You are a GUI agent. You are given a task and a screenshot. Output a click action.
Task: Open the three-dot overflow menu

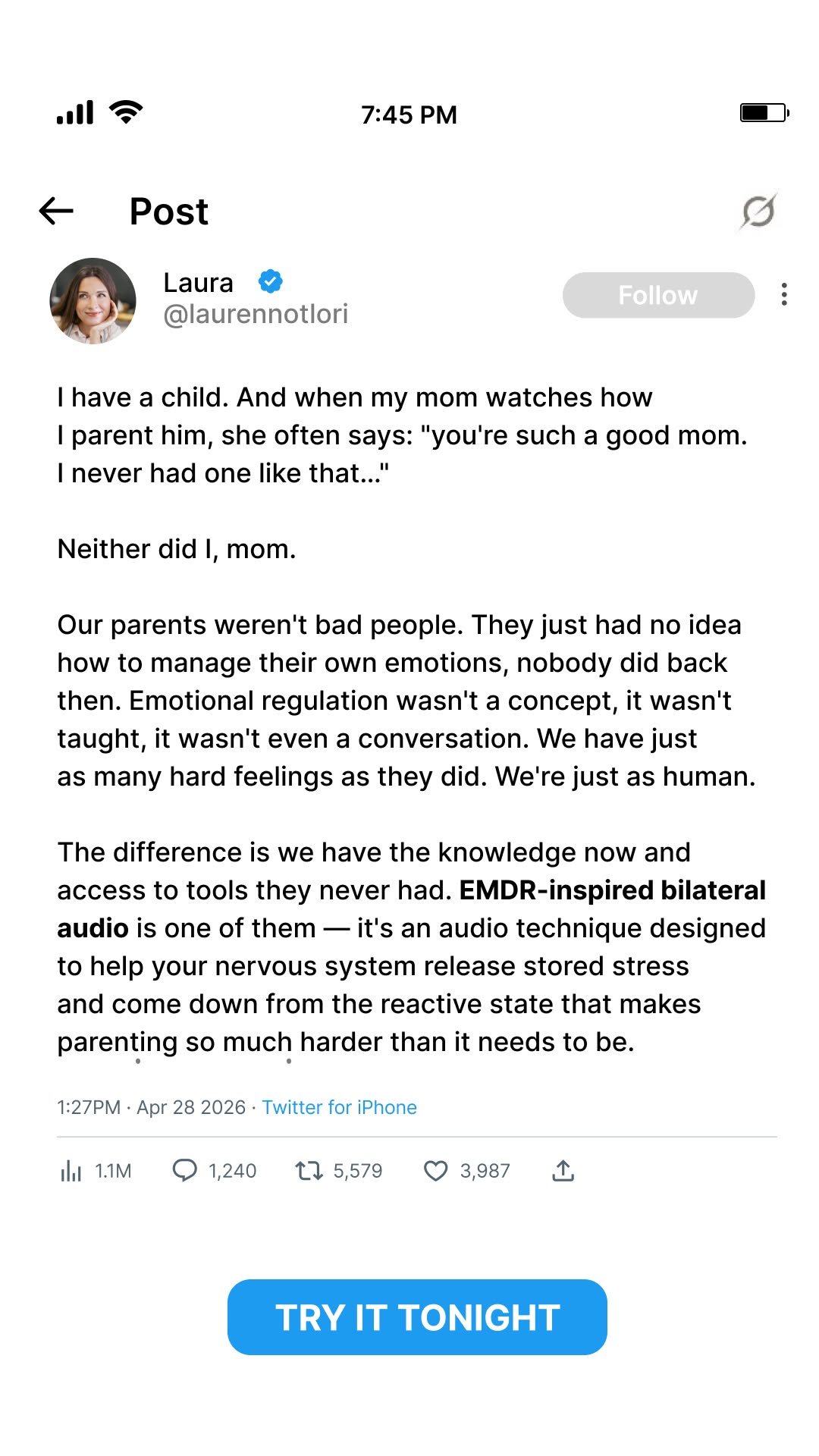pyautogui.click(x=784, y=294)
